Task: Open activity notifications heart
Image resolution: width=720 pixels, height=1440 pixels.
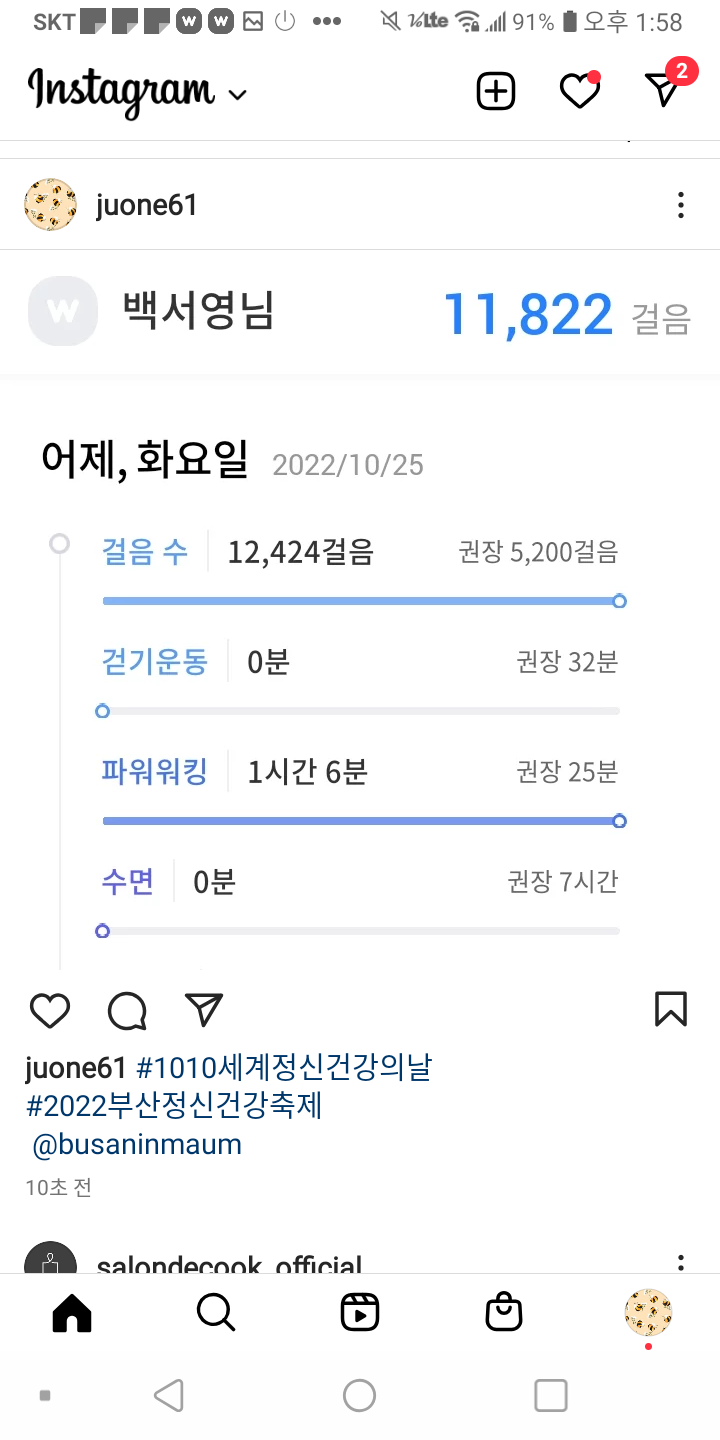Action: pyautogui.click(x=579, y=92)
